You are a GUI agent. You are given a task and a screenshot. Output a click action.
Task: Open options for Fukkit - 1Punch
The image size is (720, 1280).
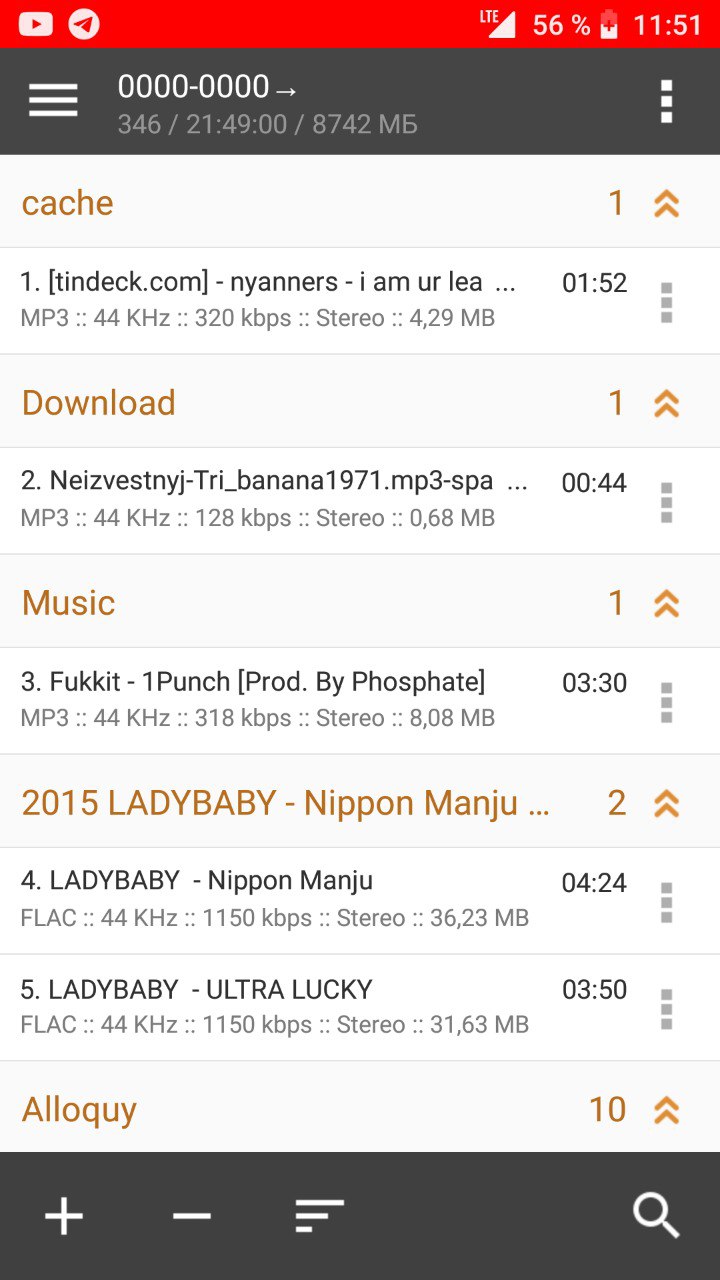pos(667,702)
